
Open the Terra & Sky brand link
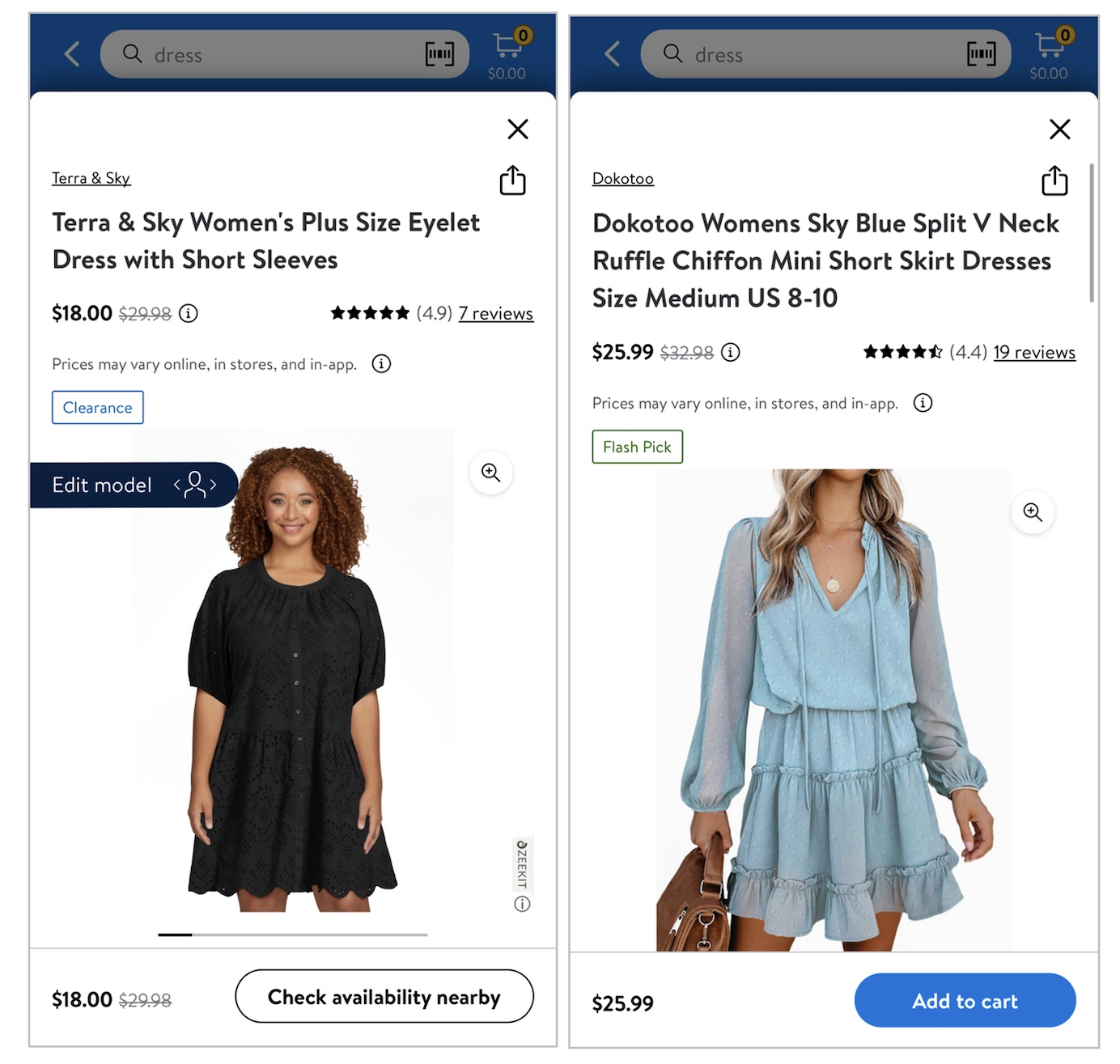[91, 178]
